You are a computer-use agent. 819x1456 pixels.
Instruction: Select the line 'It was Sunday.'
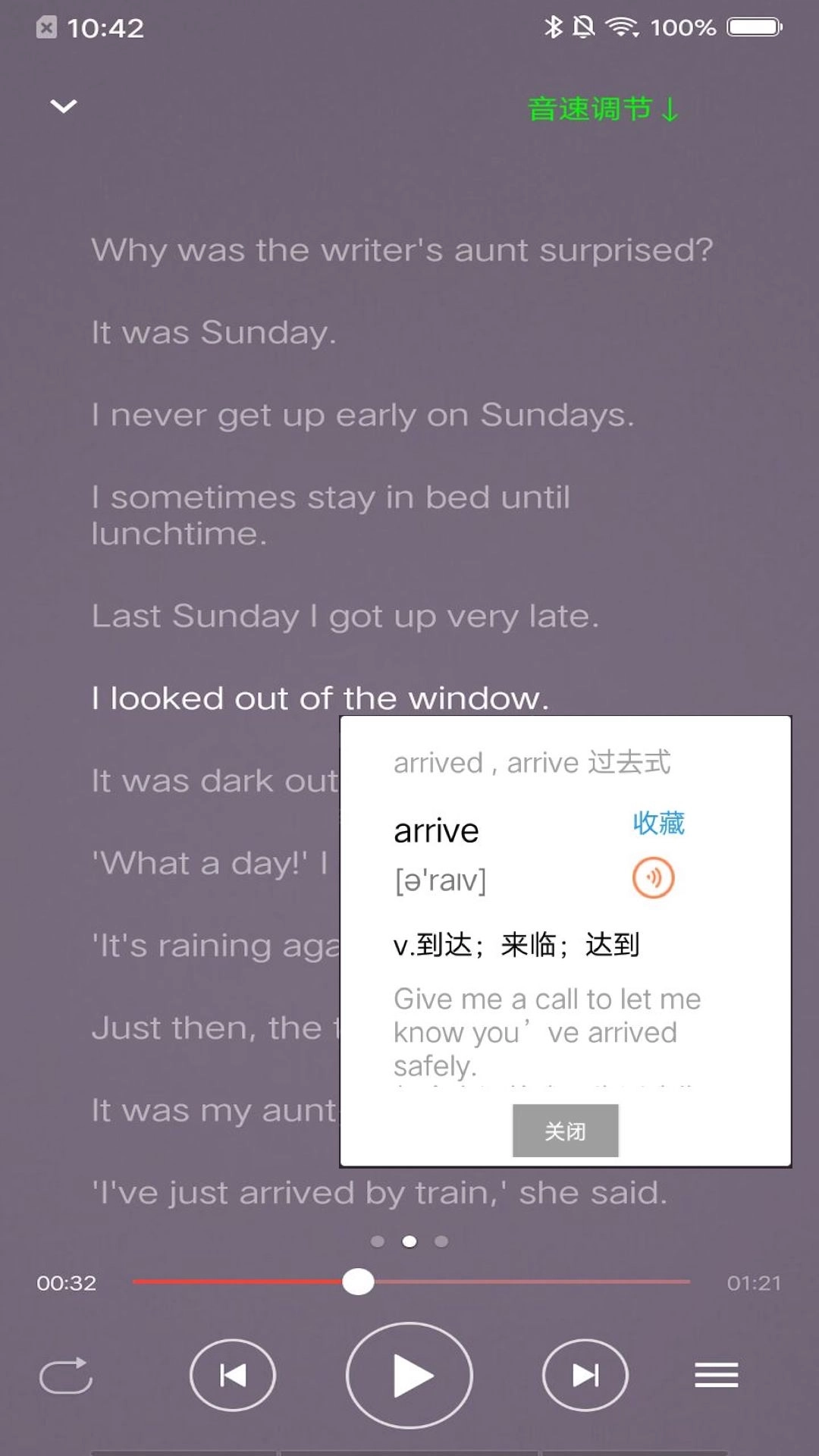213,332
